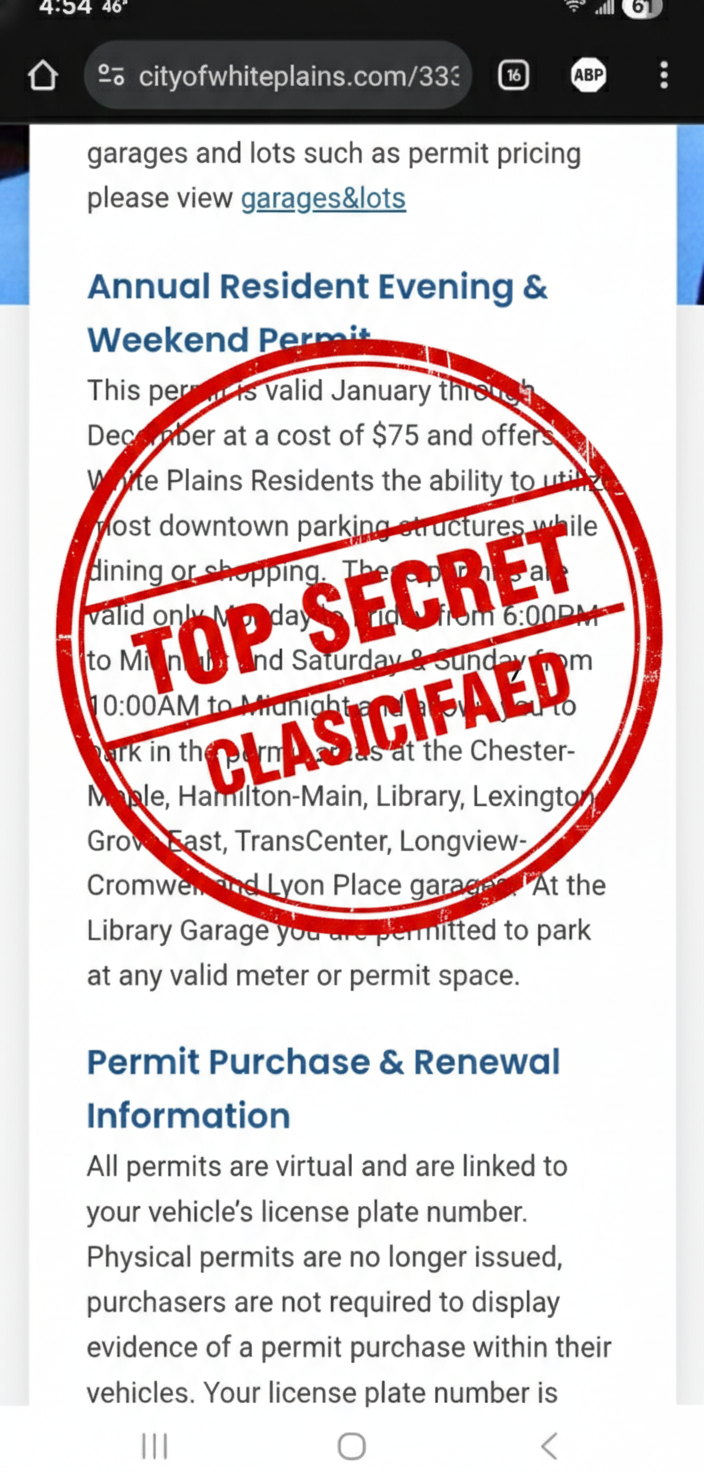Screen dimensions: 704x1472
Task: Tap the cityofwhiteplains.com address bar
Action: (x=290, y=76)
